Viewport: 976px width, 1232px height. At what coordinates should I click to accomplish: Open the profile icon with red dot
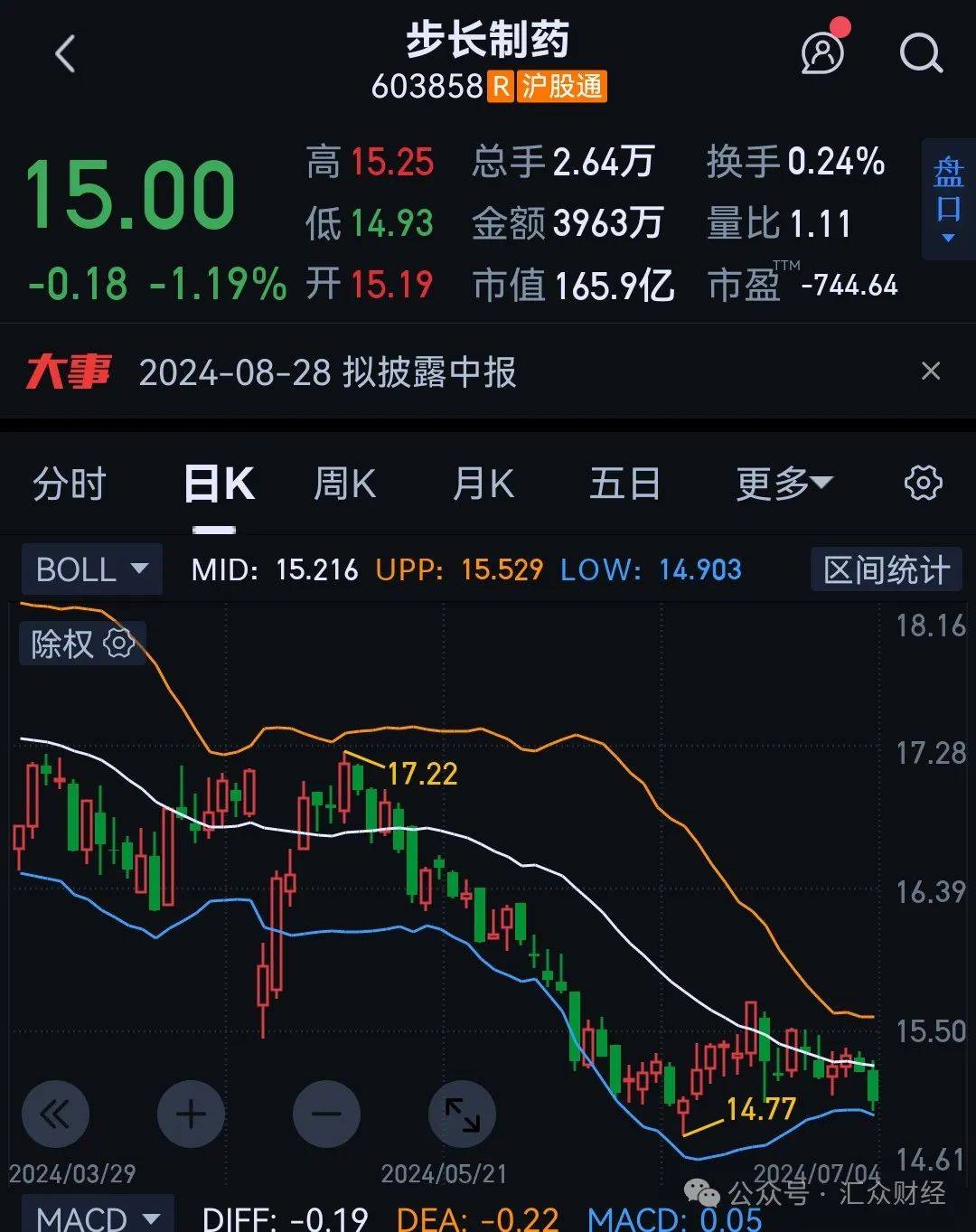pyautogui.click(x=822, y=52)
